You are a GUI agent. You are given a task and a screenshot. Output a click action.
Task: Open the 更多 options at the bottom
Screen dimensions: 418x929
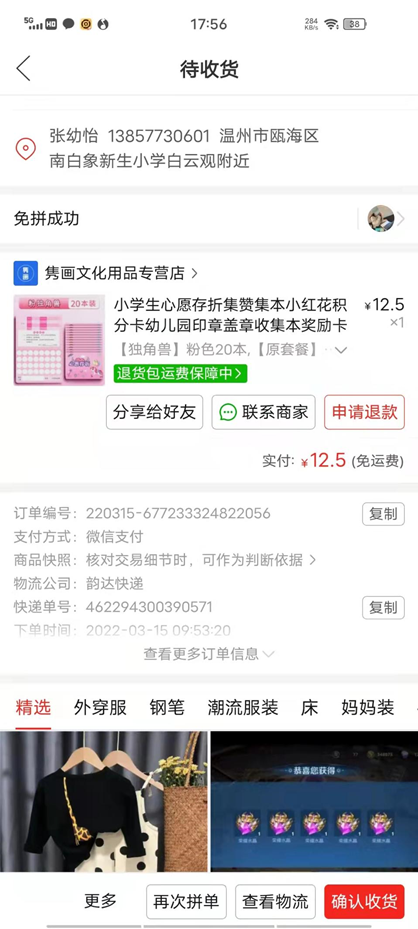tap(101, 901)
